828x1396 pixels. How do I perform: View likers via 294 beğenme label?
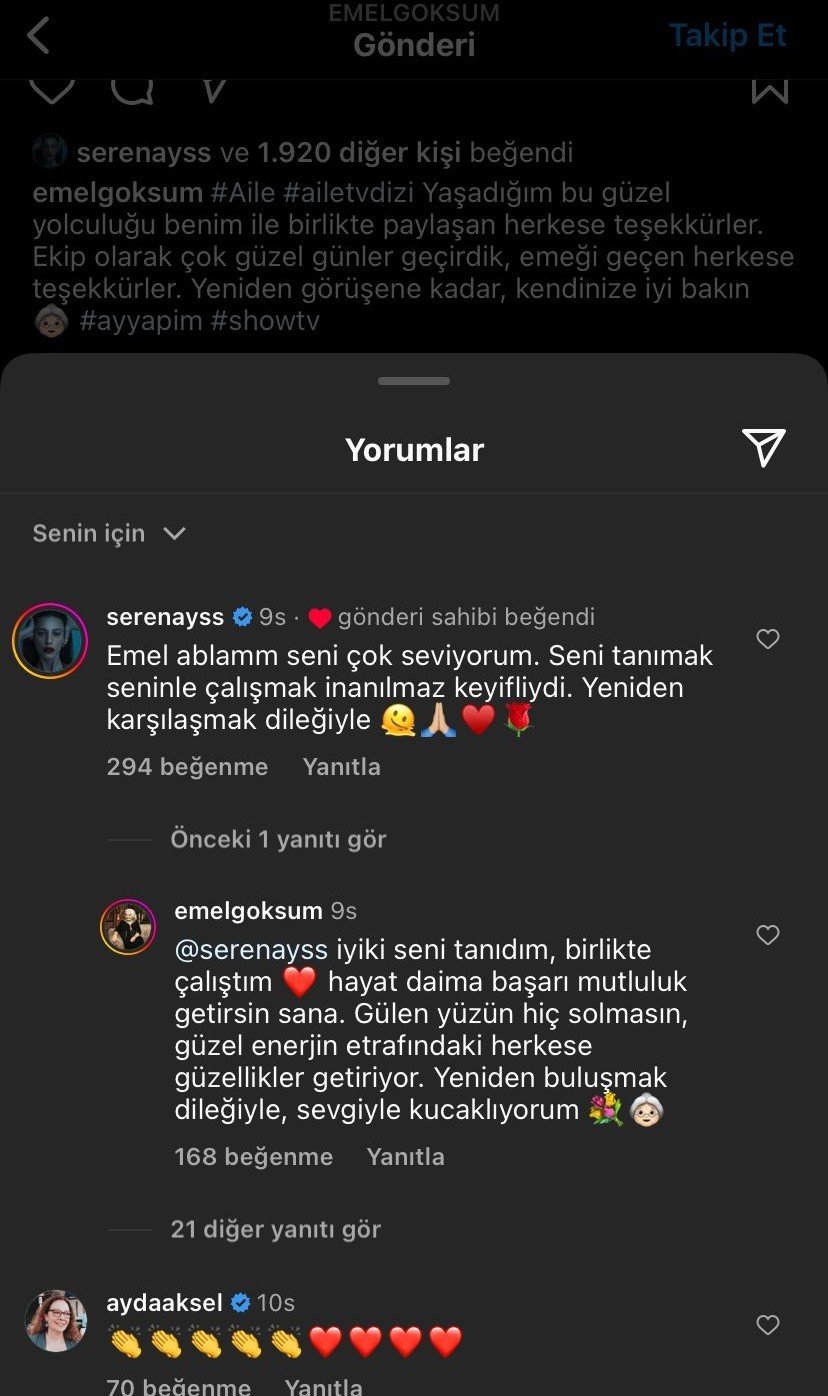point(187,766)
